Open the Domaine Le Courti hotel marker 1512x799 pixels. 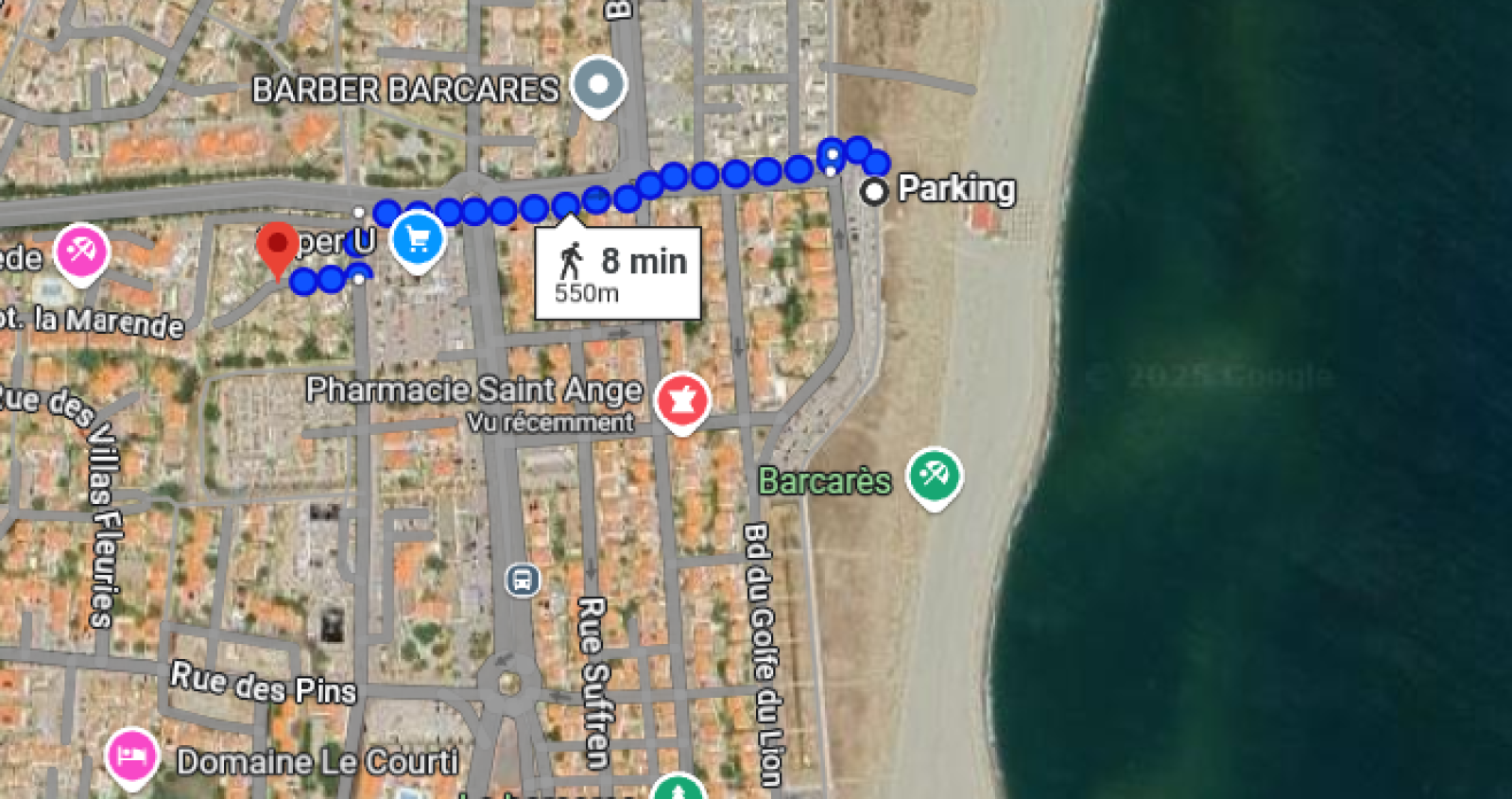click(131, 756)
